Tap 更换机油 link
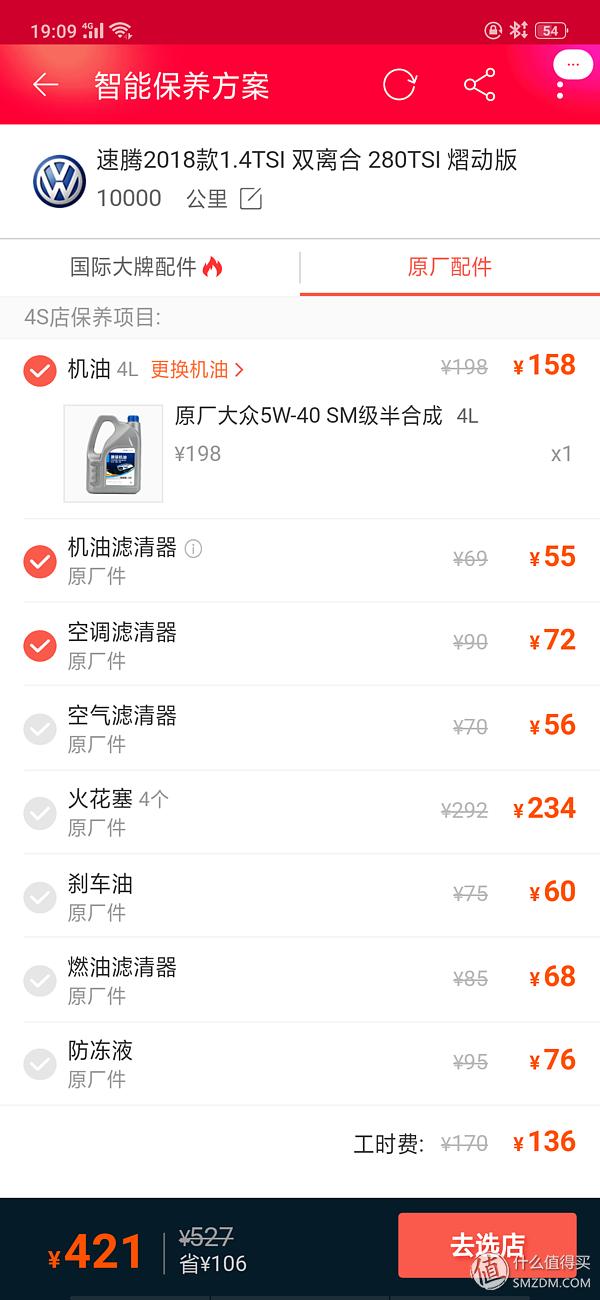The width and height of the screenshot is (600, 1300). (x=197, y=370)
